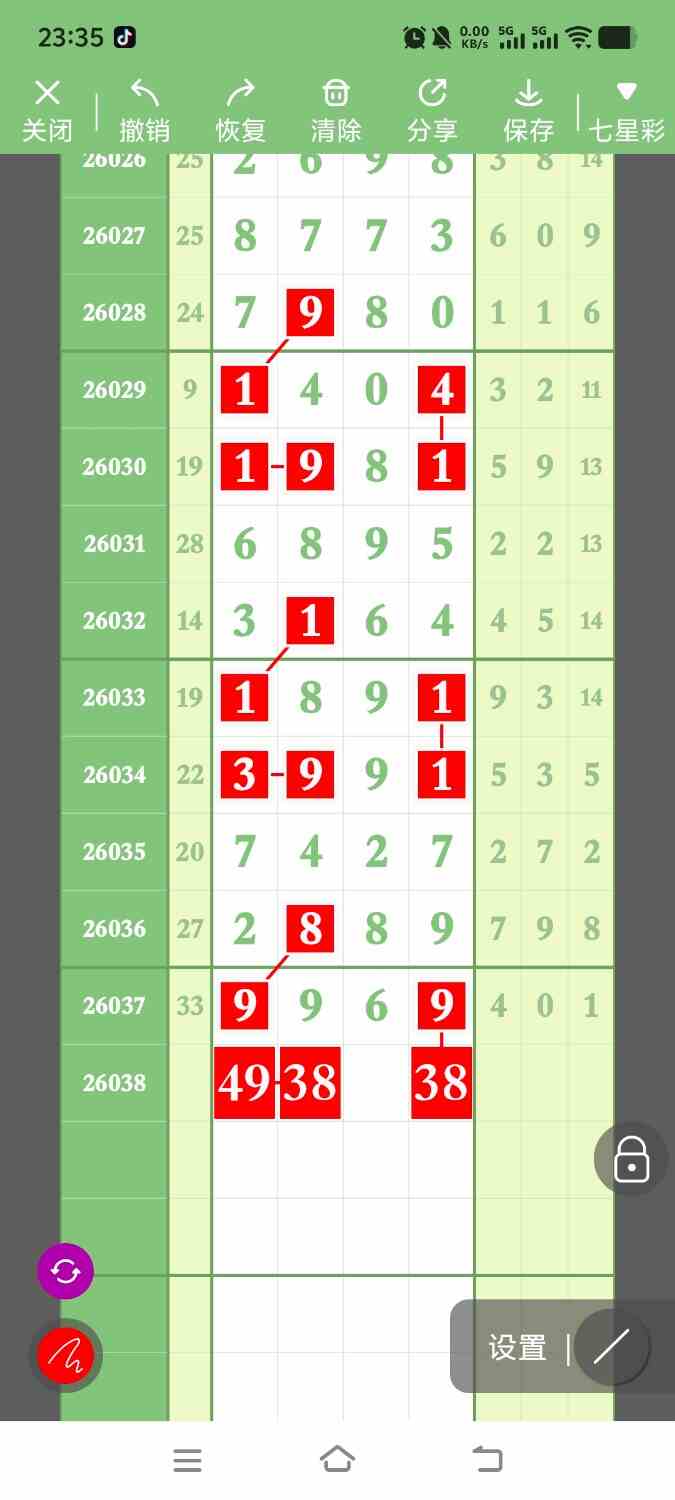Viewport: 675px width, 1500px height.
Task: Toggle the lock icon
Action: click(x=632, y=1160)
